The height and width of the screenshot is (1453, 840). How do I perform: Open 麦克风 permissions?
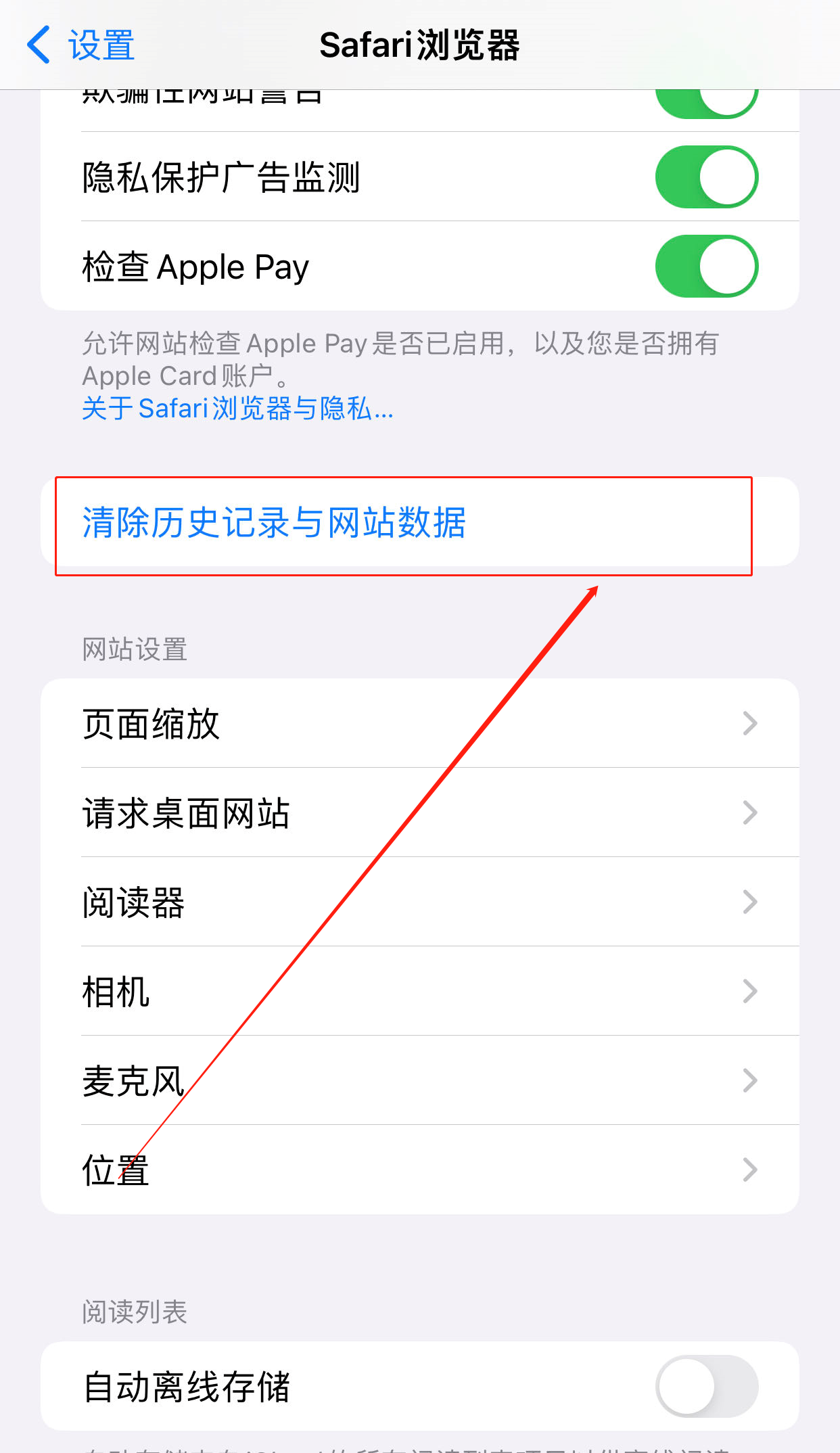pyautogui.click(x=420, y=1080)
